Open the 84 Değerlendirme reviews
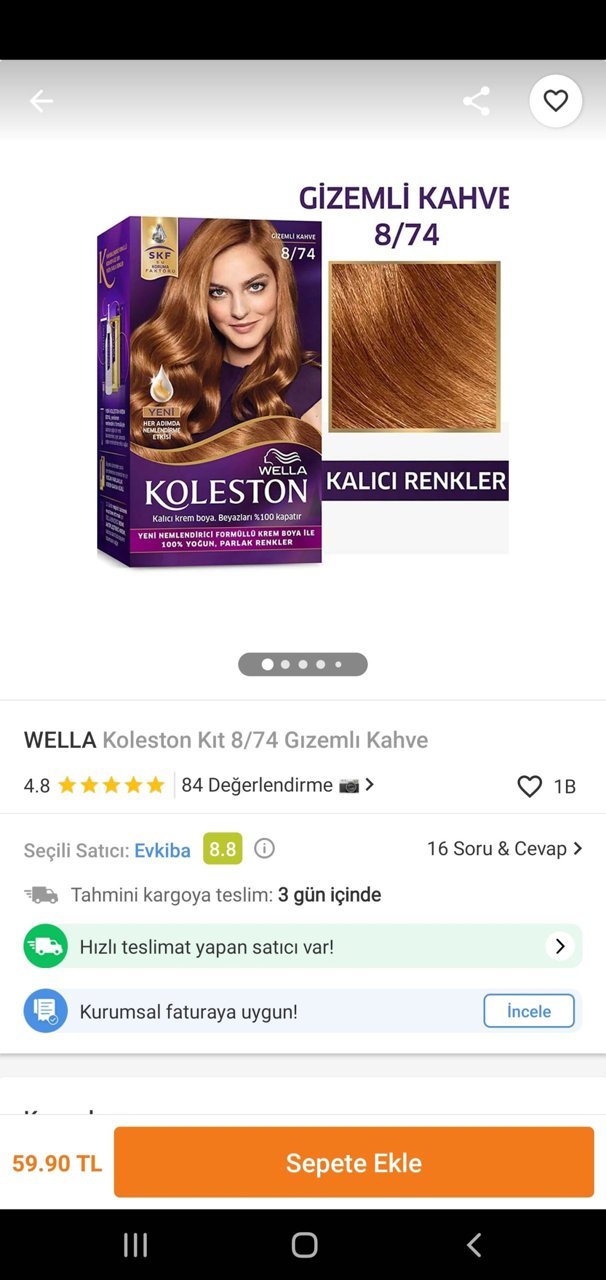This screenshot has width=606, height=1280. [278, 785]
